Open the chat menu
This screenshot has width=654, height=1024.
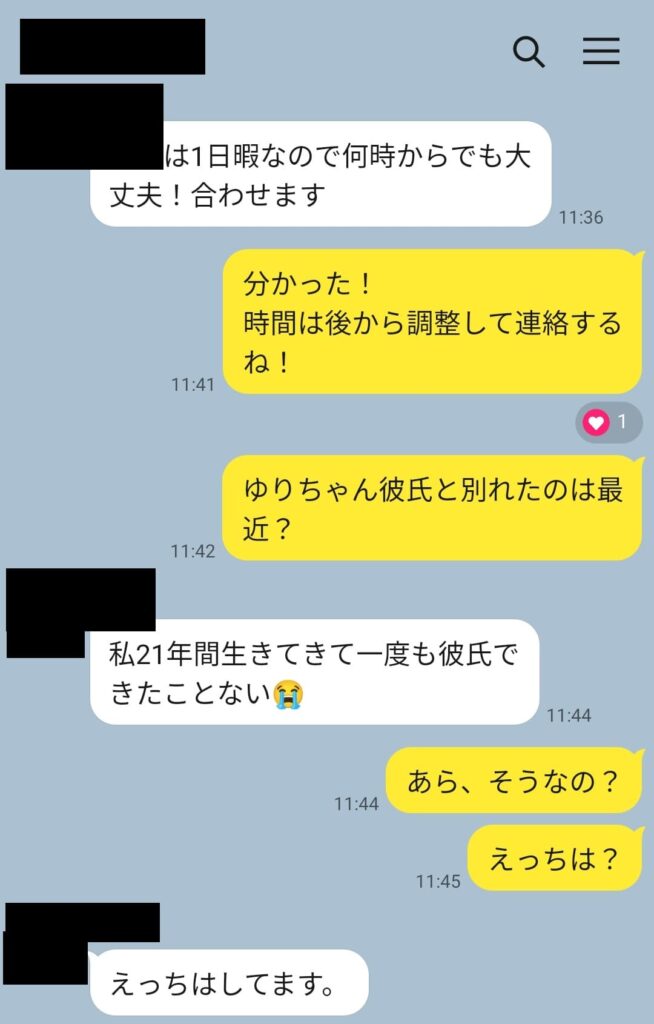(601, 51)
